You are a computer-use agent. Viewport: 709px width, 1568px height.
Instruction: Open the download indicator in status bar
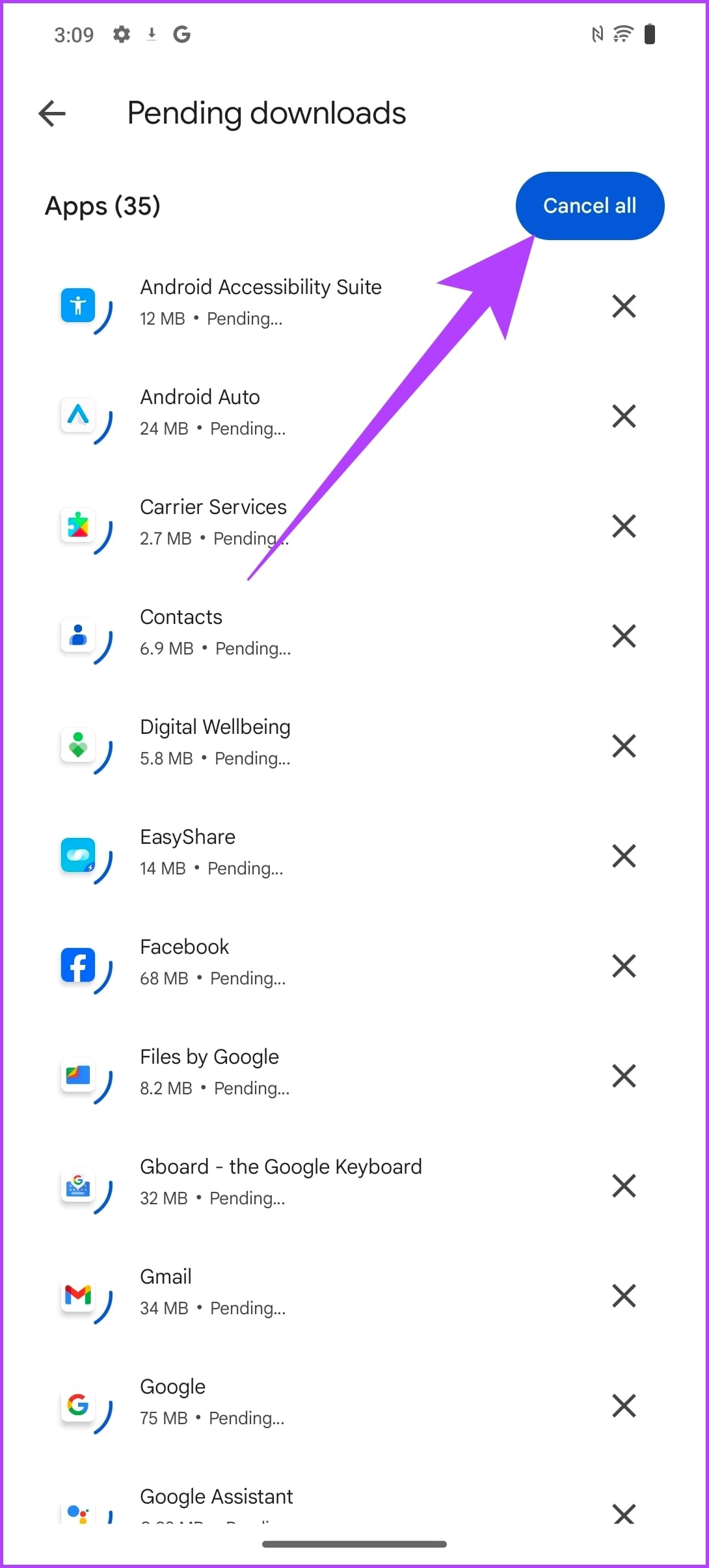pyautogui.click(x=152, y=34)
